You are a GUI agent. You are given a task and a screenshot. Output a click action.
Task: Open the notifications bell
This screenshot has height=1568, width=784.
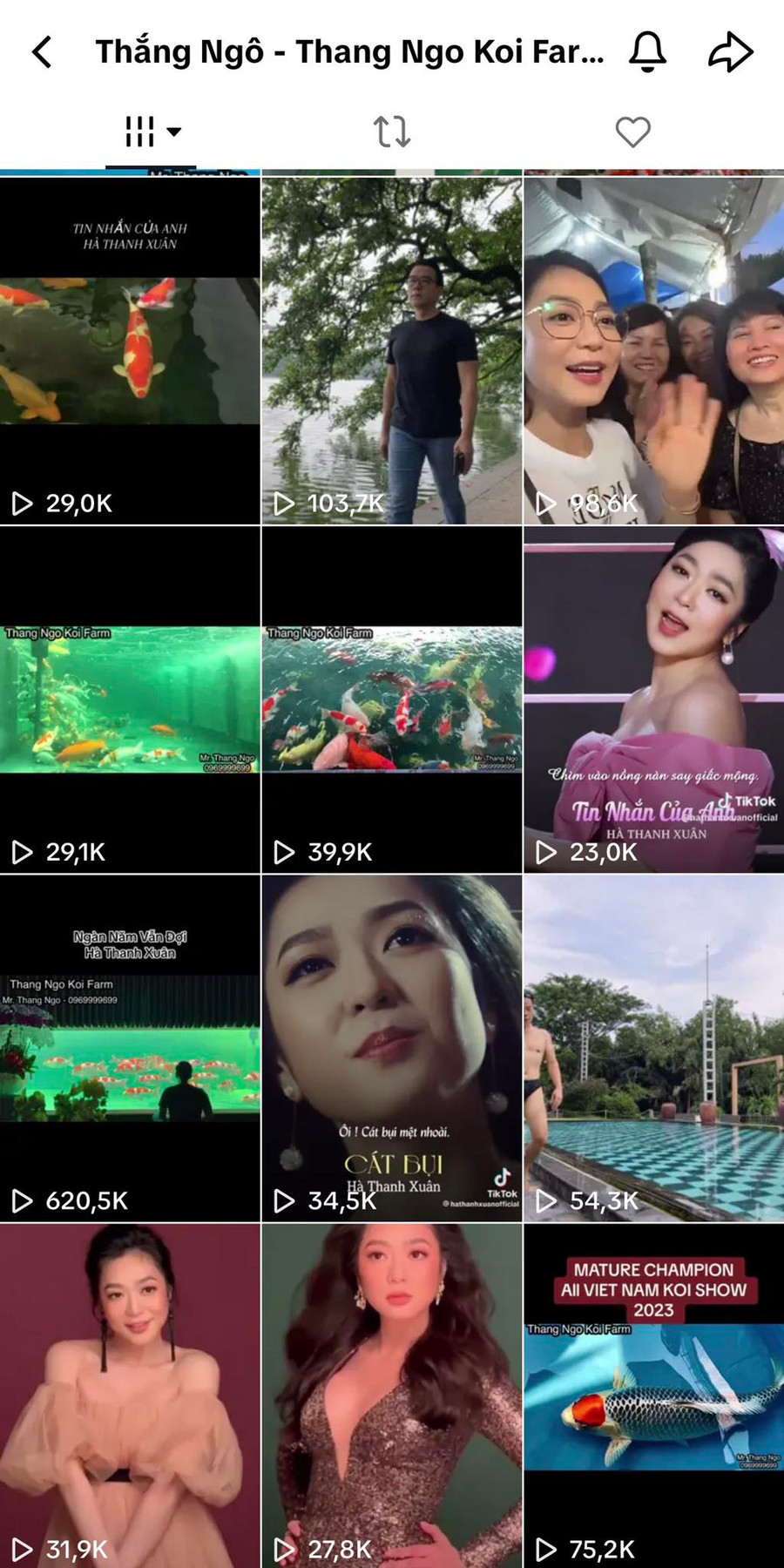pos(647,52)
